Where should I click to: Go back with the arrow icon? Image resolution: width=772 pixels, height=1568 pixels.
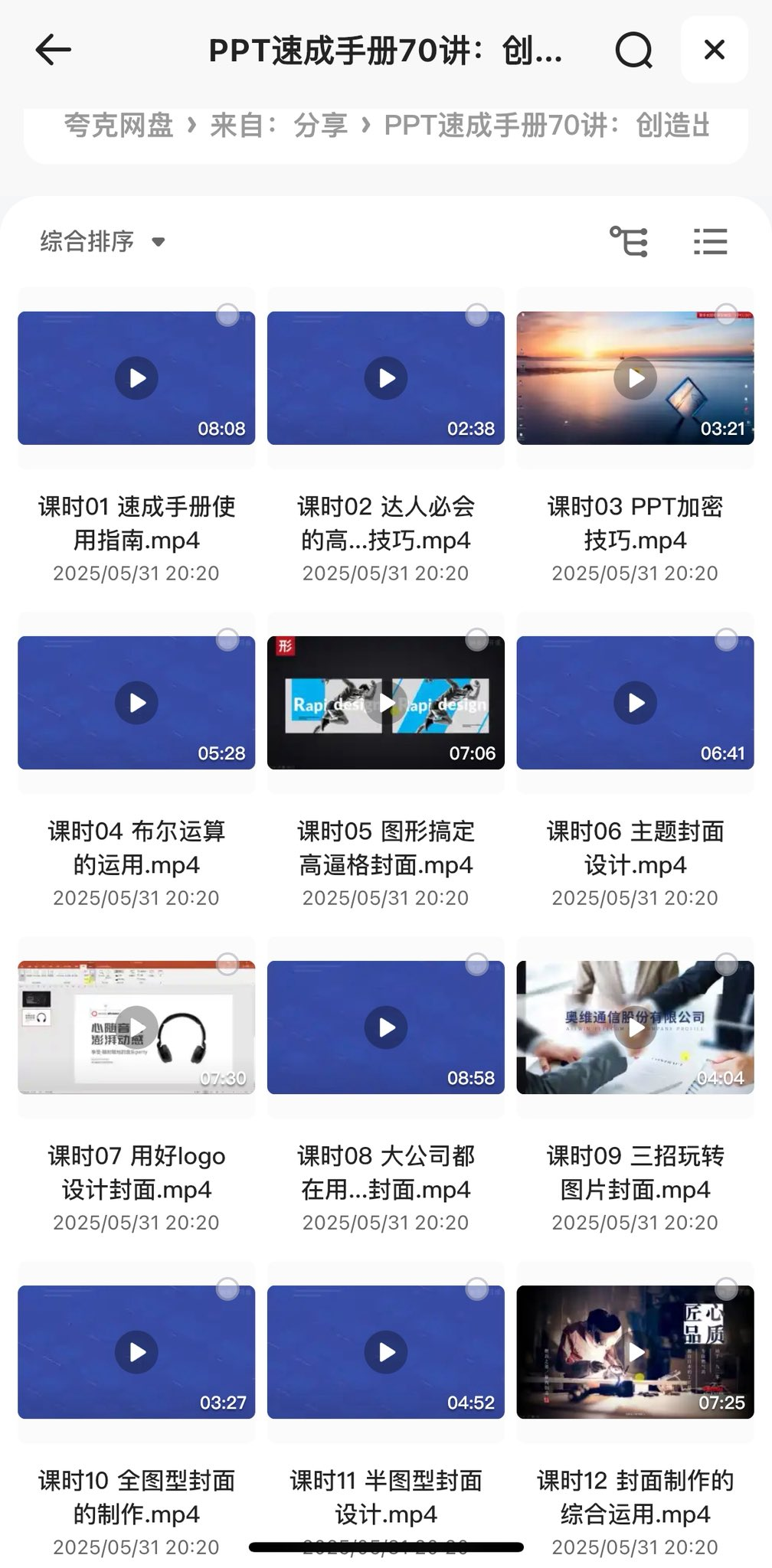click(x=53, y=51)
